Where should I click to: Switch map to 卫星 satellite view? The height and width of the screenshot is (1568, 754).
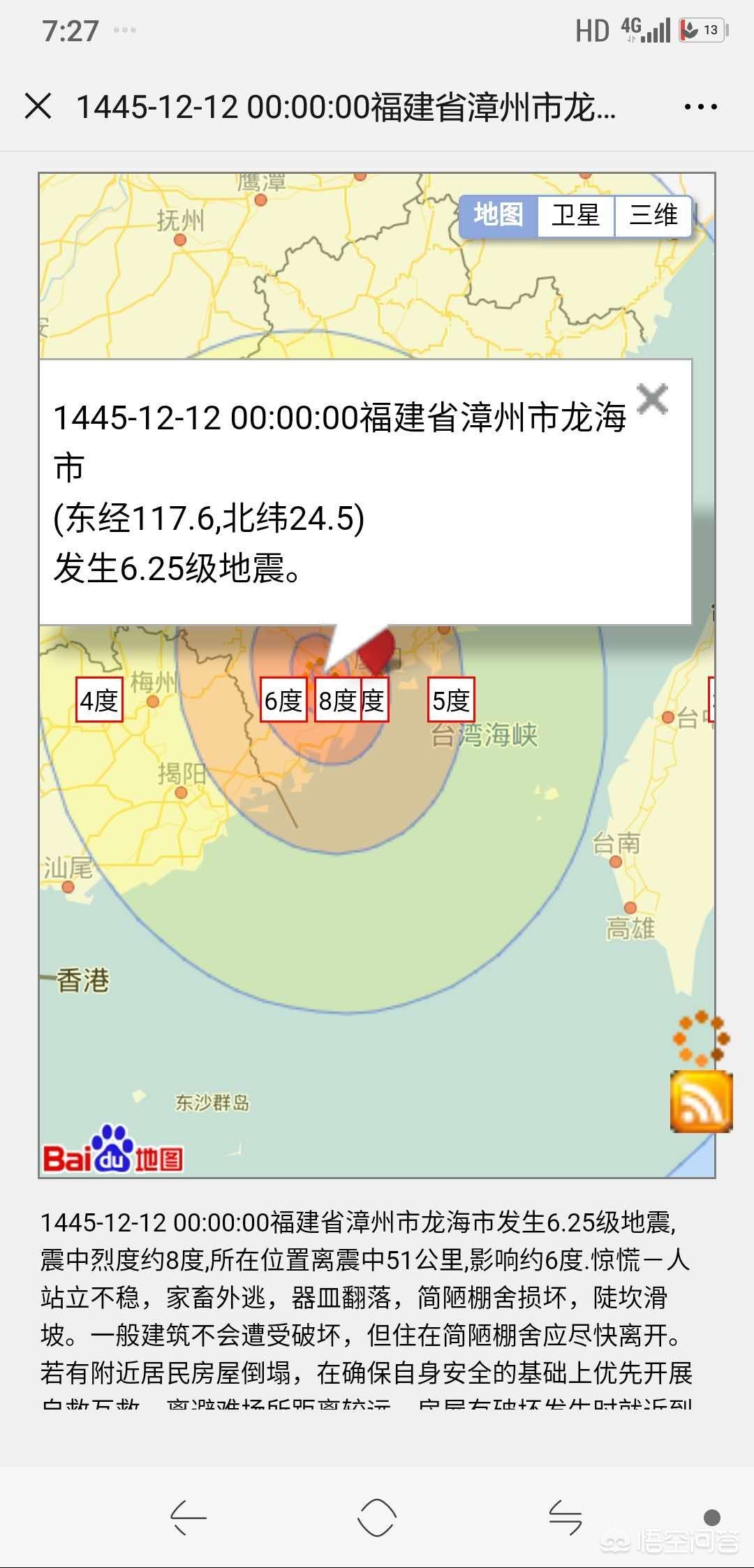[x=576, y=215]
